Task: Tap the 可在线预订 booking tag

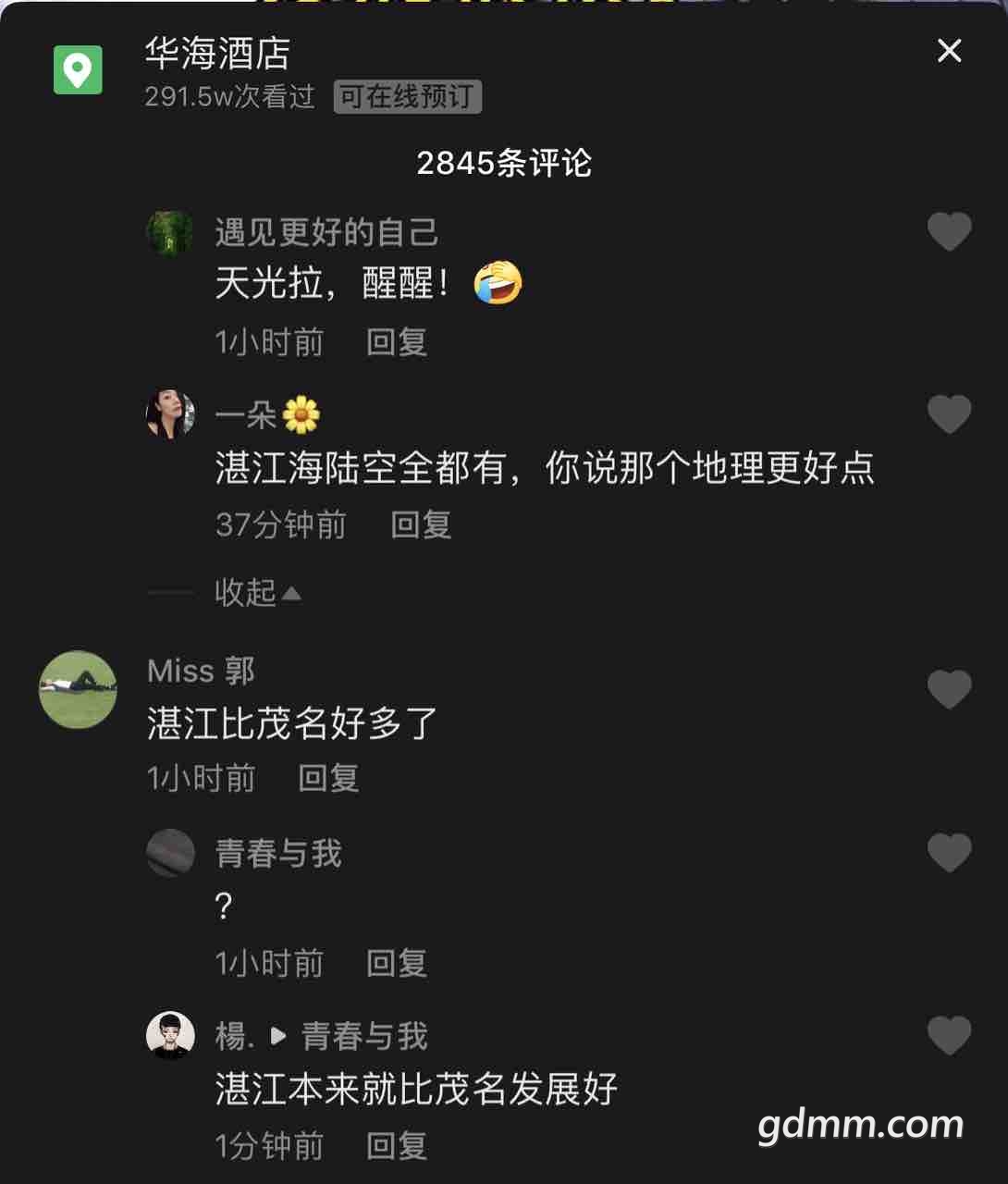Action: click(407, 96)
